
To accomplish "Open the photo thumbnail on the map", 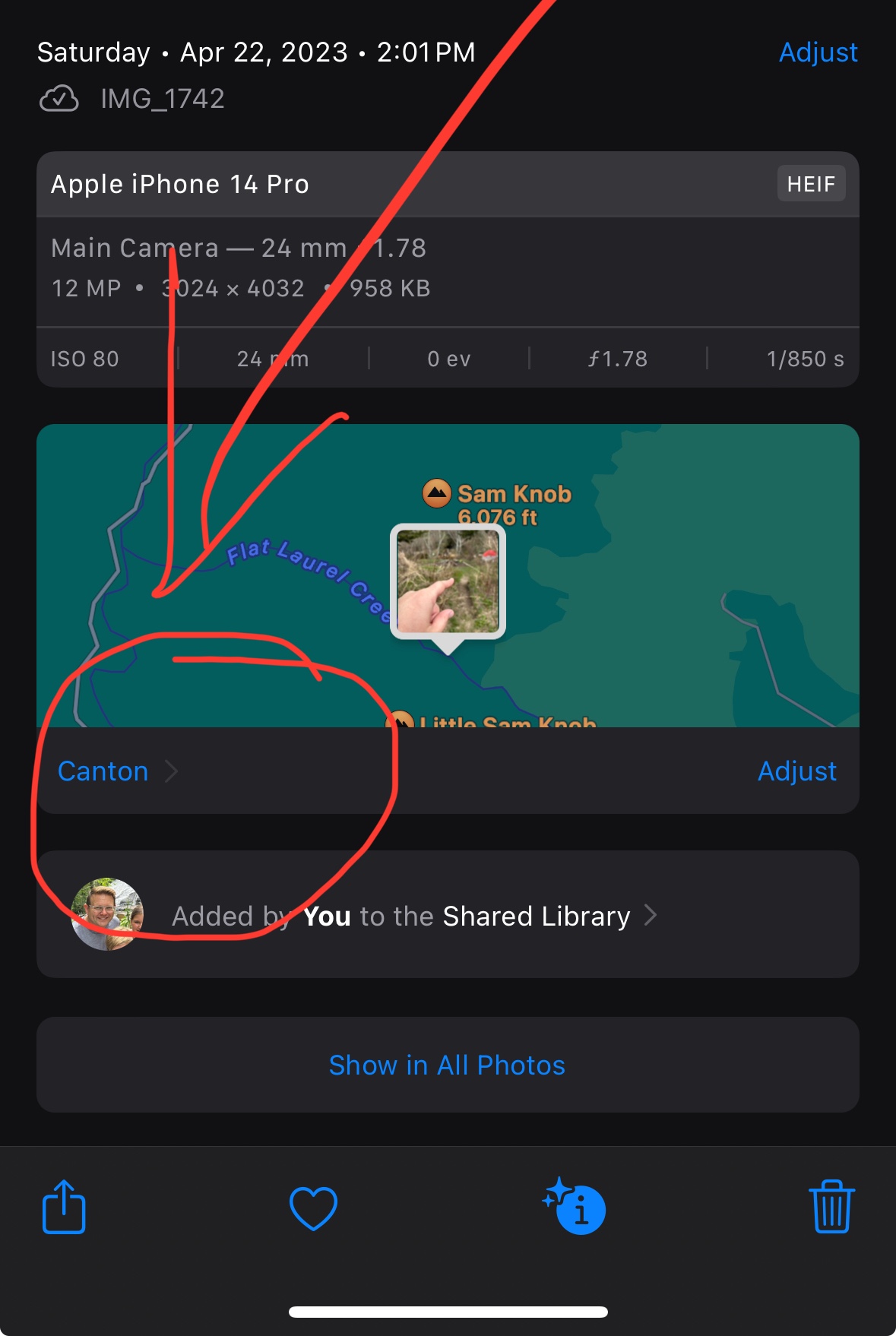I will point(448,582).
